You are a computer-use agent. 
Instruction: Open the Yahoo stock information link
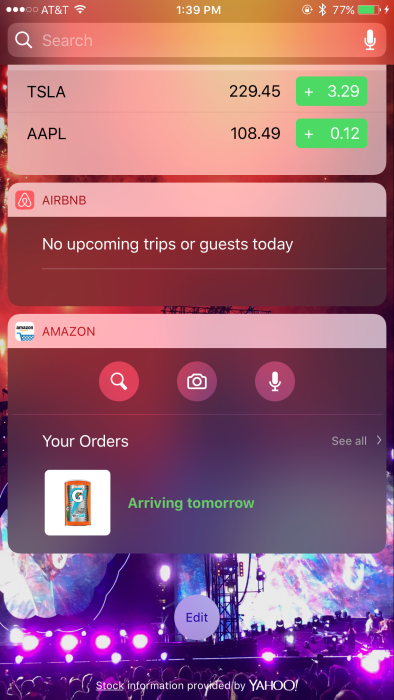(197, 685)
